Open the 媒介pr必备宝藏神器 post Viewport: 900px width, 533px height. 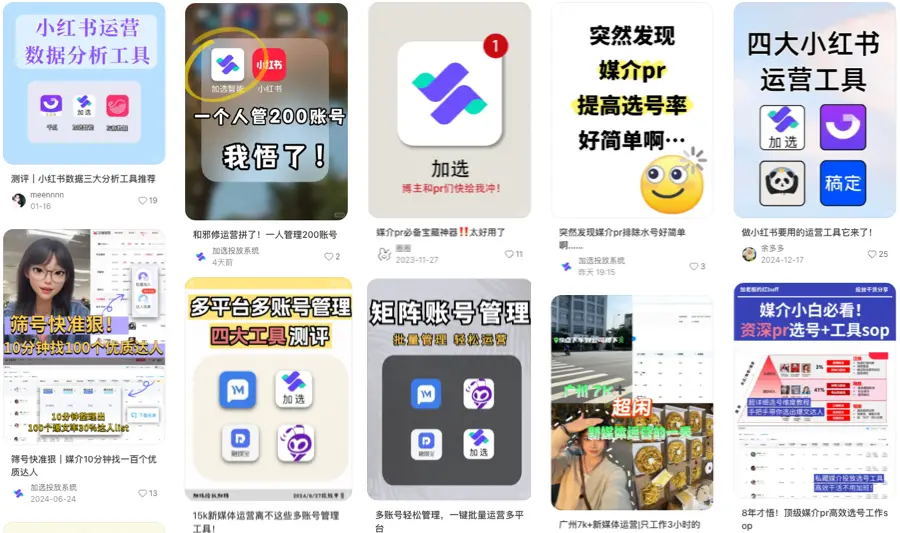point(449,112)
